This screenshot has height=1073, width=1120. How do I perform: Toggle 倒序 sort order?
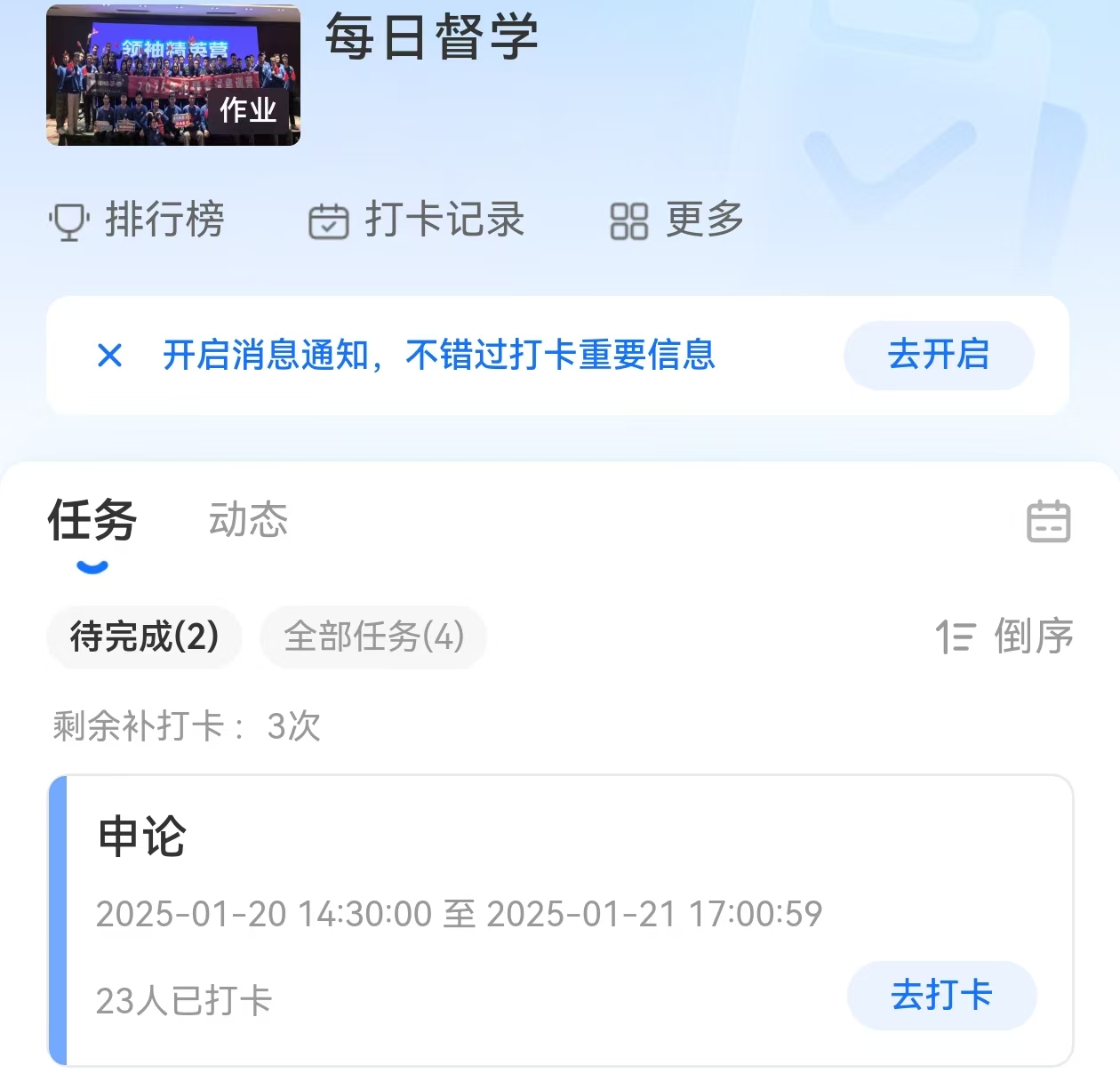(1005, 637)
